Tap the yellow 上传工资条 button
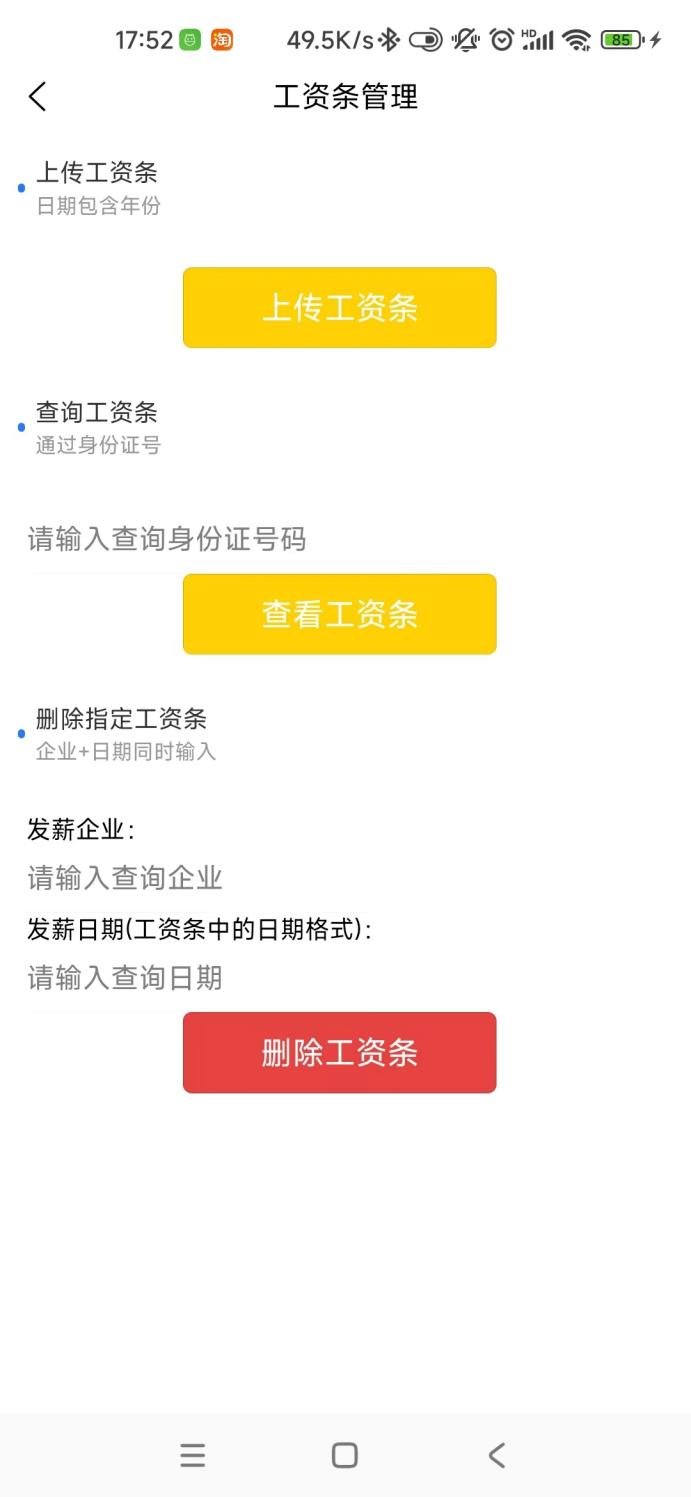This screenshot has height=1497, width=691. click(339, 308)
